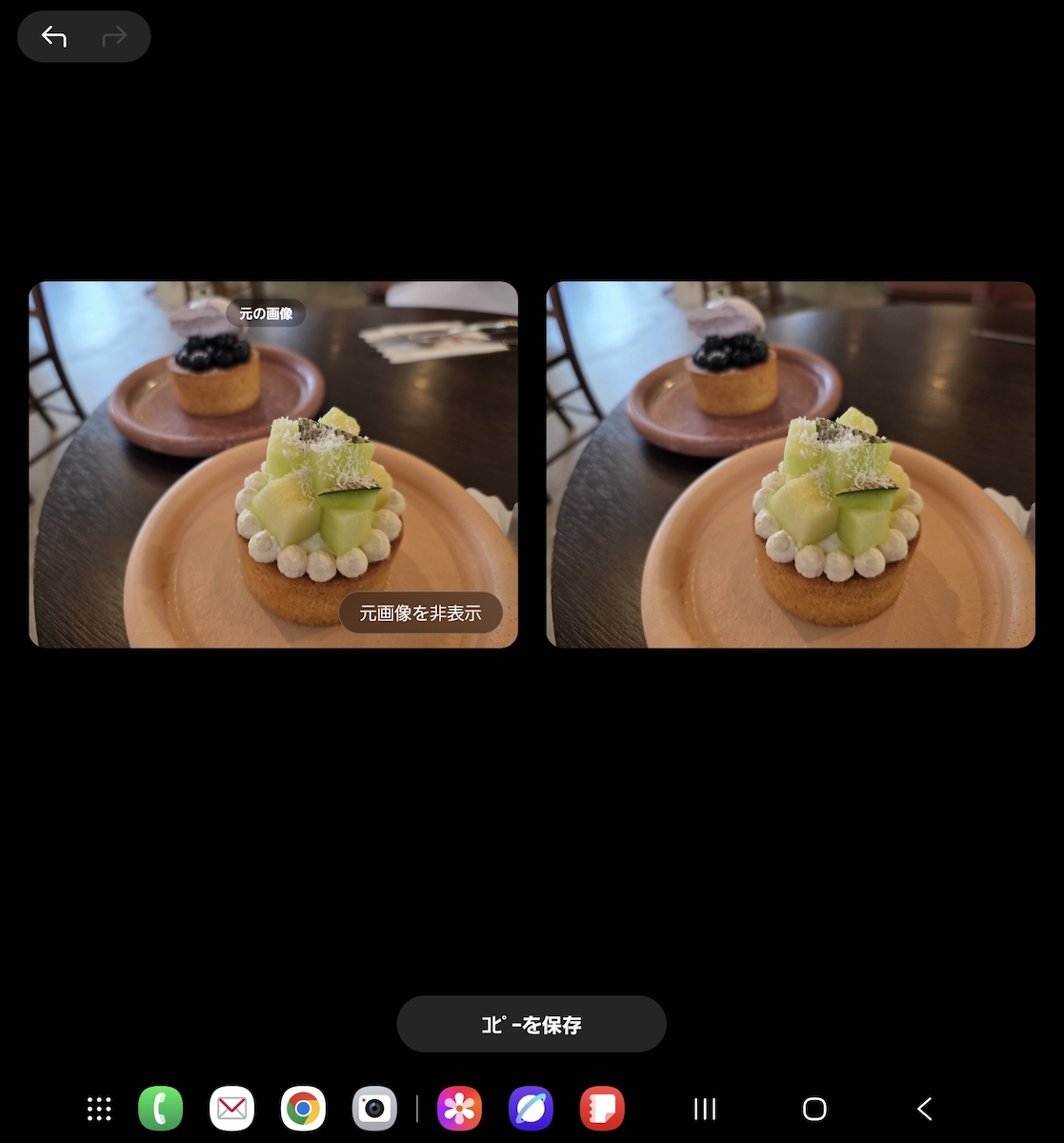
Task: Redo the edit
Action: (114, 37)
